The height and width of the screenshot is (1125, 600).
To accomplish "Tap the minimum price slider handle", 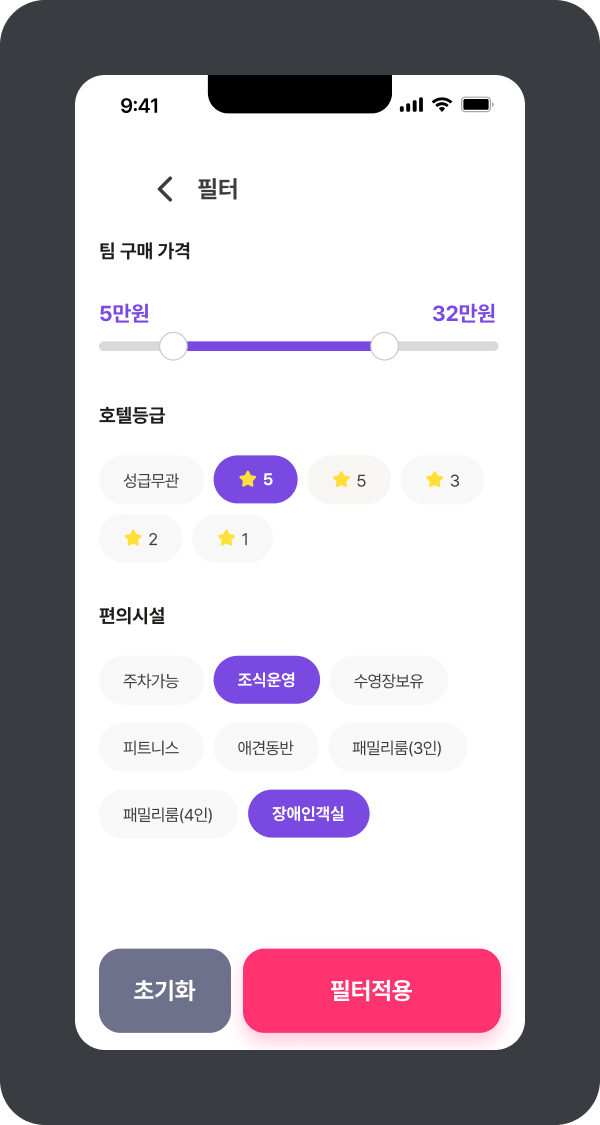I will (x=174, y=346).
